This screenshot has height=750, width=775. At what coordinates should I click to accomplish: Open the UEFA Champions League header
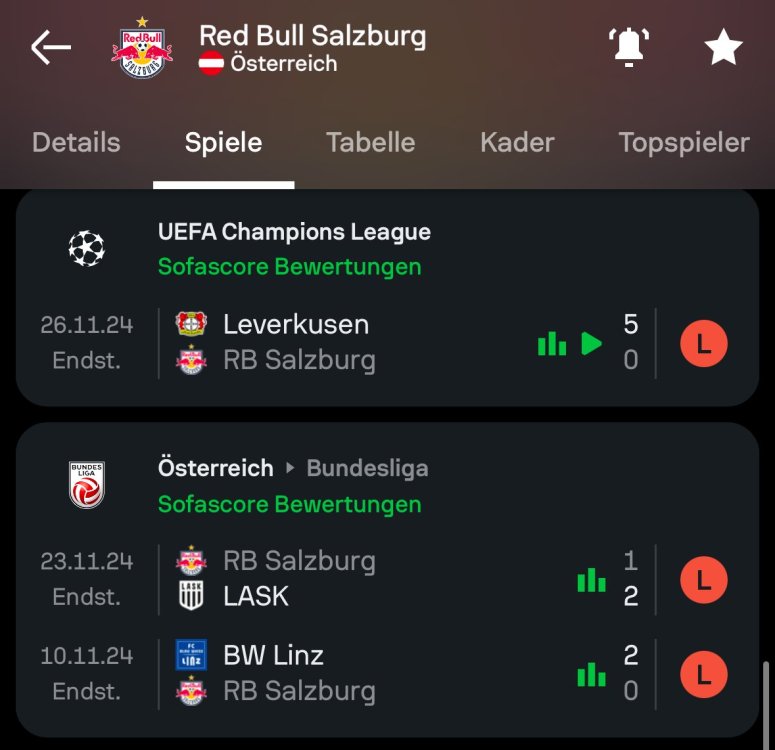tap(294, 232)
